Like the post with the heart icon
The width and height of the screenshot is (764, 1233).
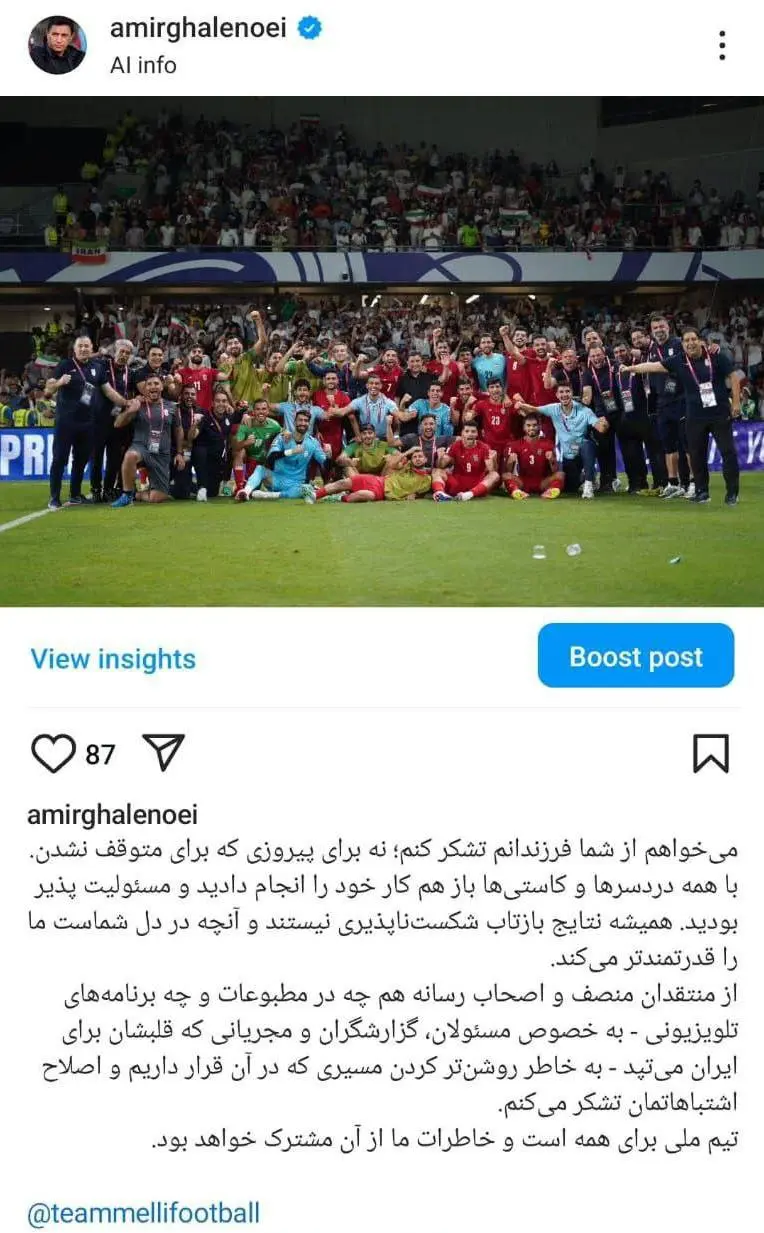tap(53, 753)
